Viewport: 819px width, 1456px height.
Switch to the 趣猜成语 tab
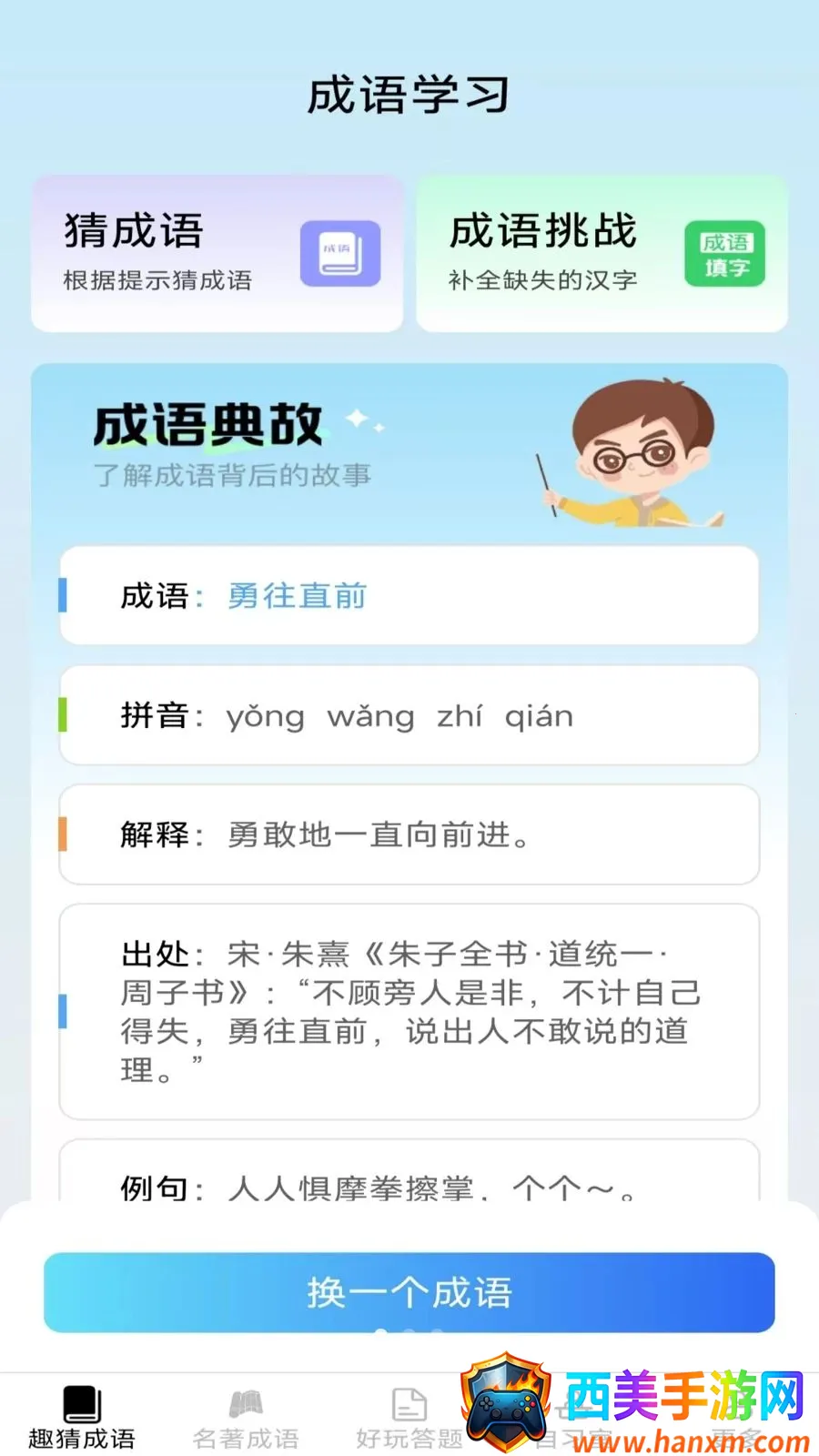point(82,1418)
